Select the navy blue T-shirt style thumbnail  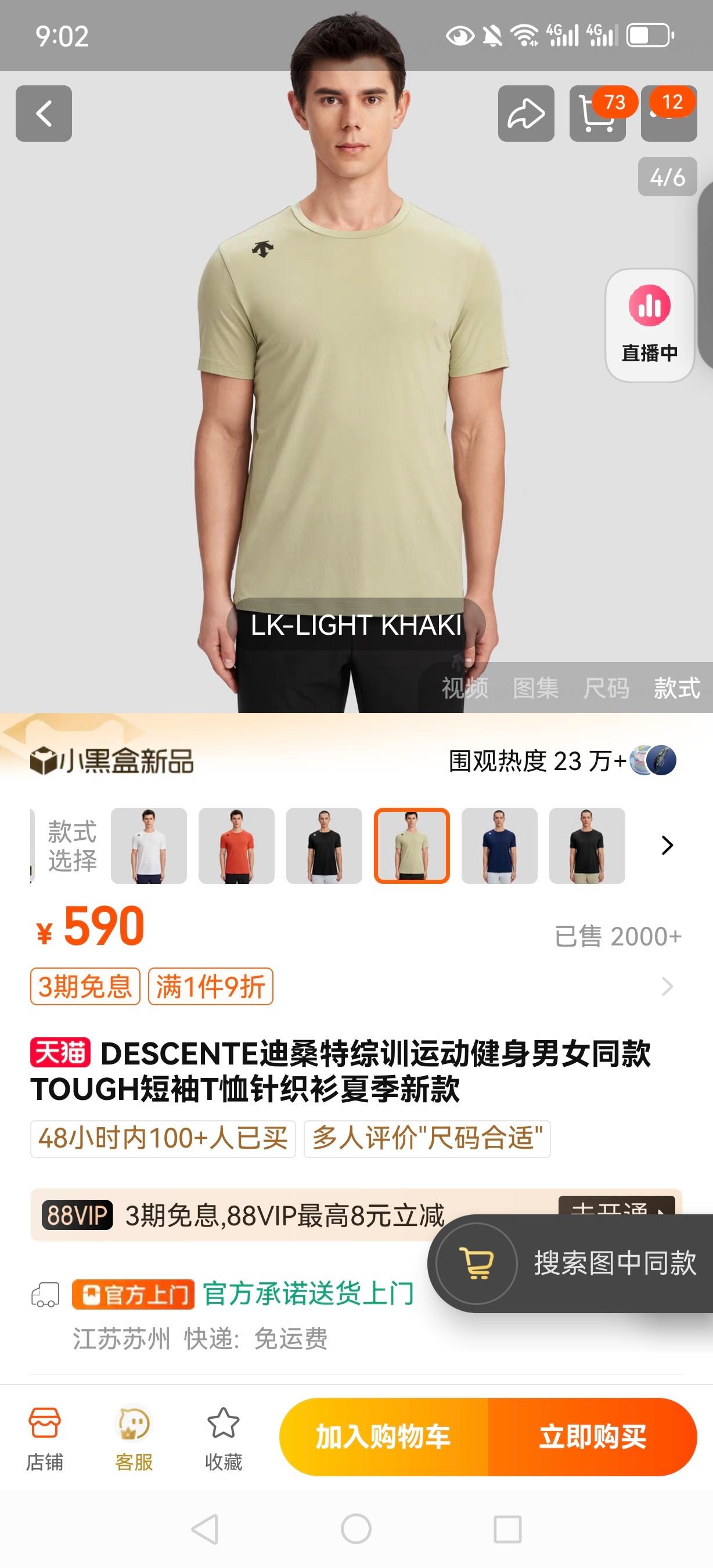pos(499,846)
